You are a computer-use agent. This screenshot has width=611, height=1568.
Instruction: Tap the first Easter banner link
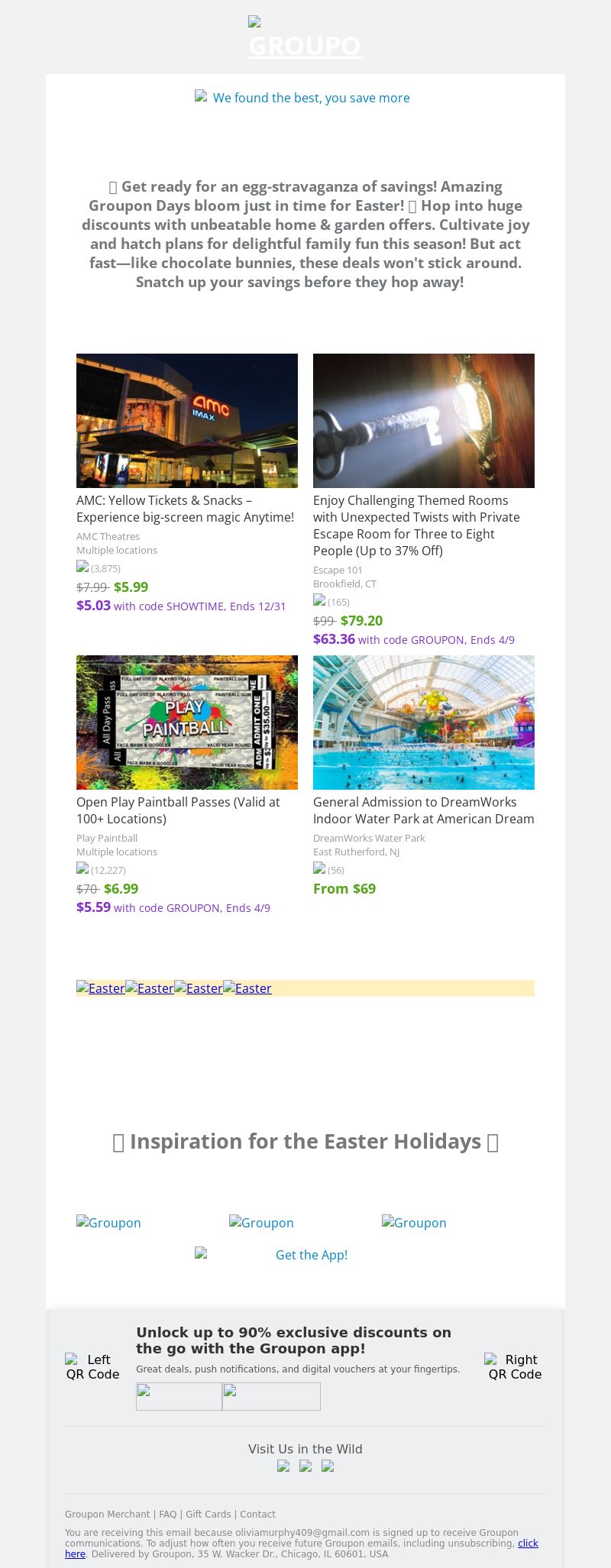tap(101, 988)
